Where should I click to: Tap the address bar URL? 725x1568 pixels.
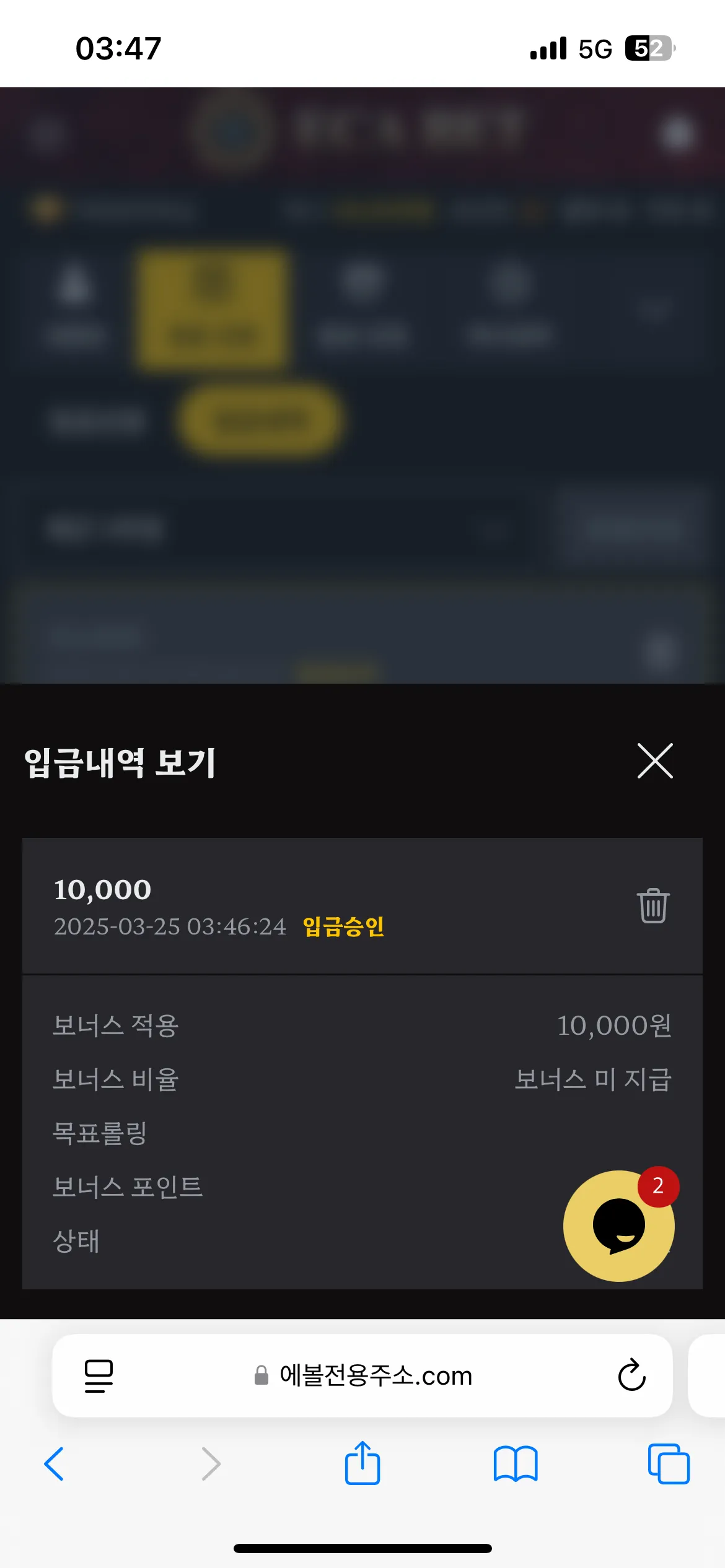pyautogui.click(x=363, y=1375)
